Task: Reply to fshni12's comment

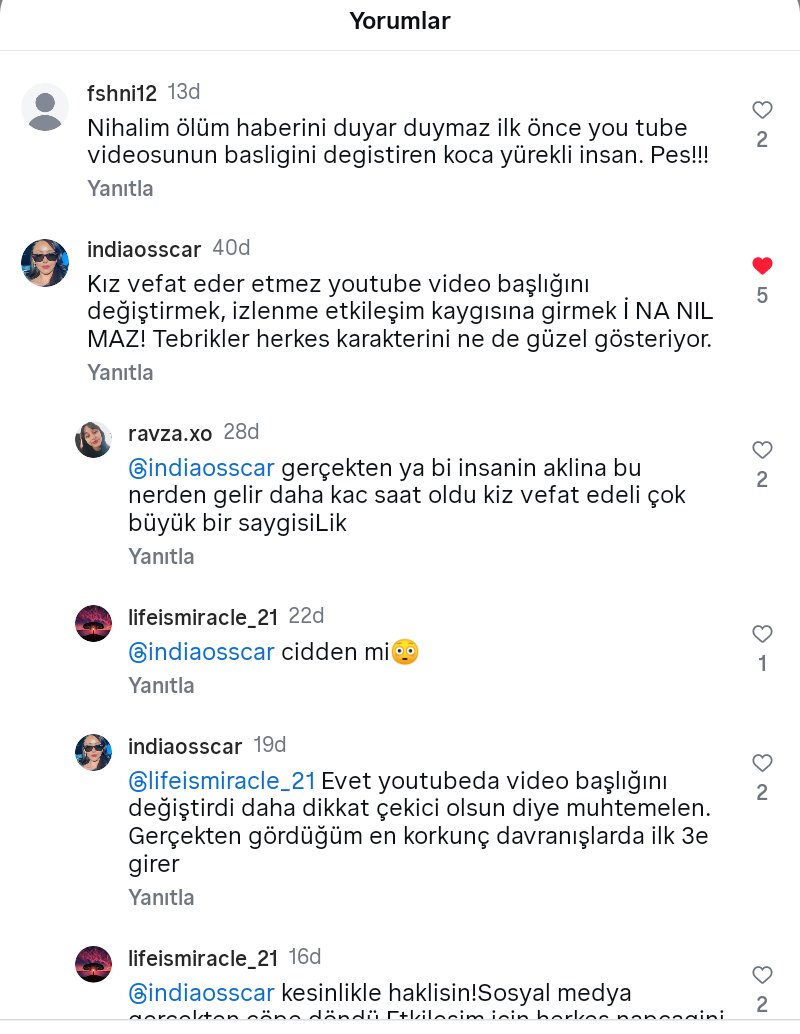Action: tap(120, 187)
